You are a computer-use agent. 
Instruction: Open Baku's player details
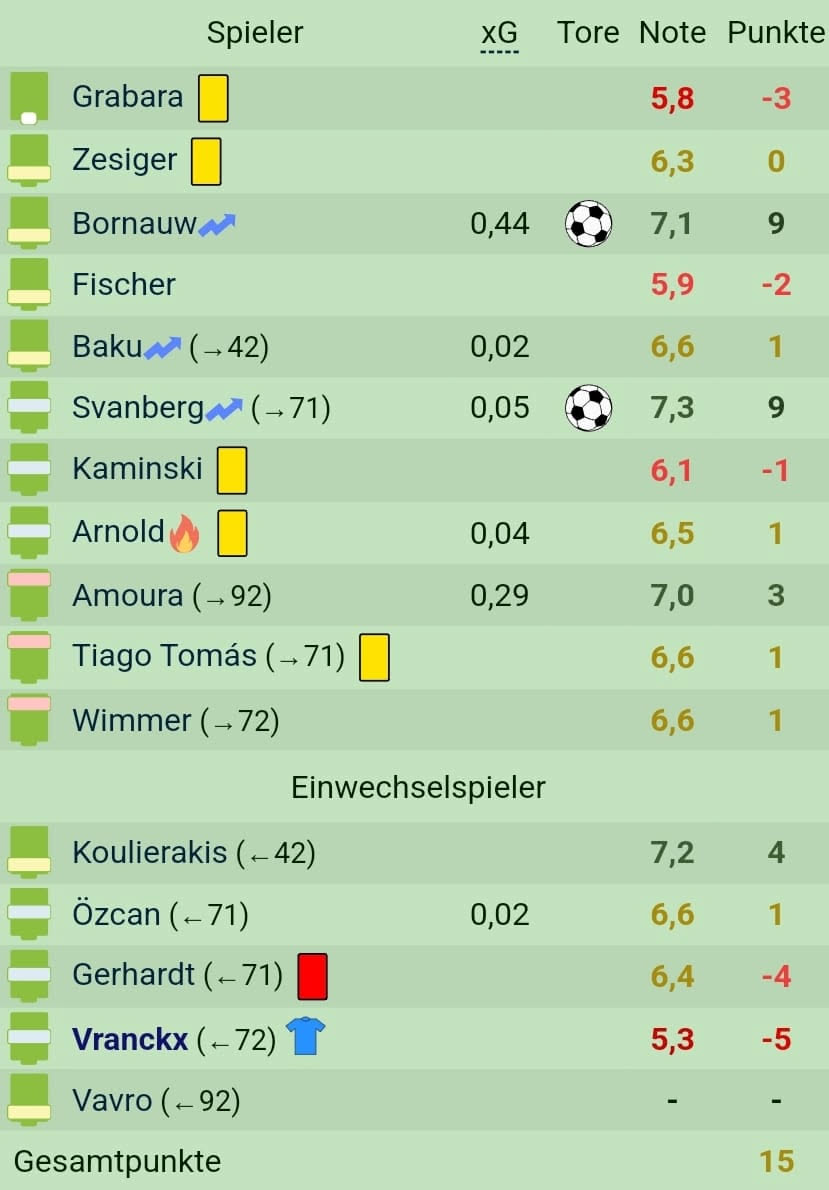tap(108, 347)
